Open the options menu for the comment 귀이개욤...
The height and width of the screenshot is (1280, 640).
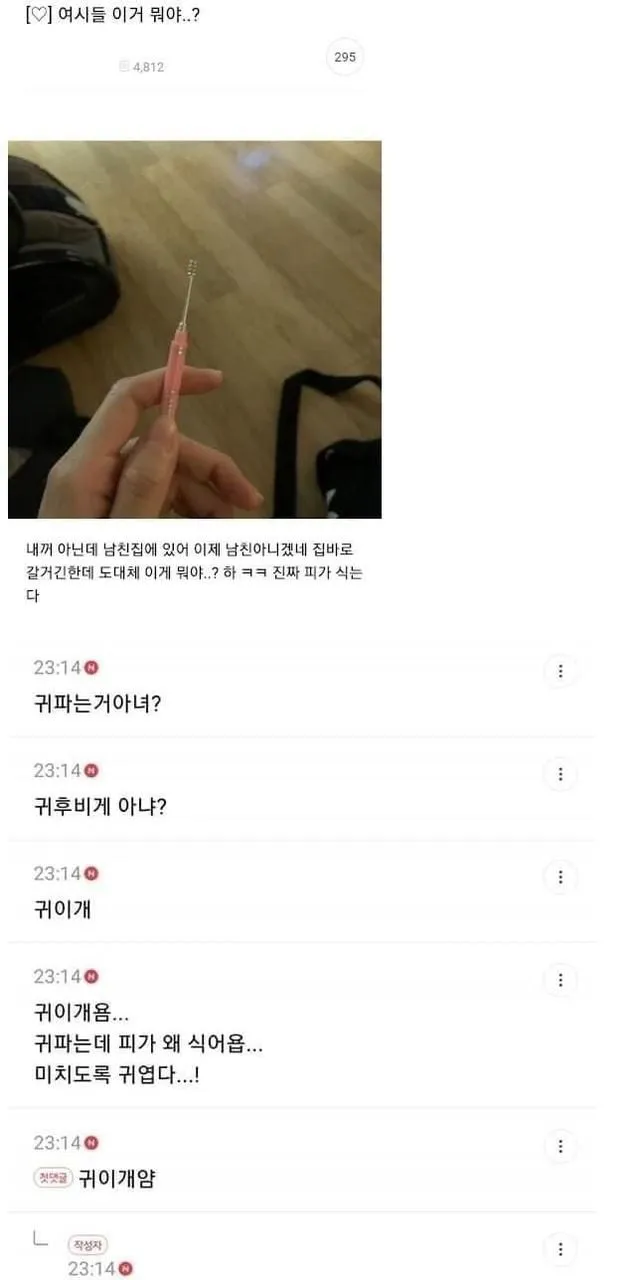(560, 980)
